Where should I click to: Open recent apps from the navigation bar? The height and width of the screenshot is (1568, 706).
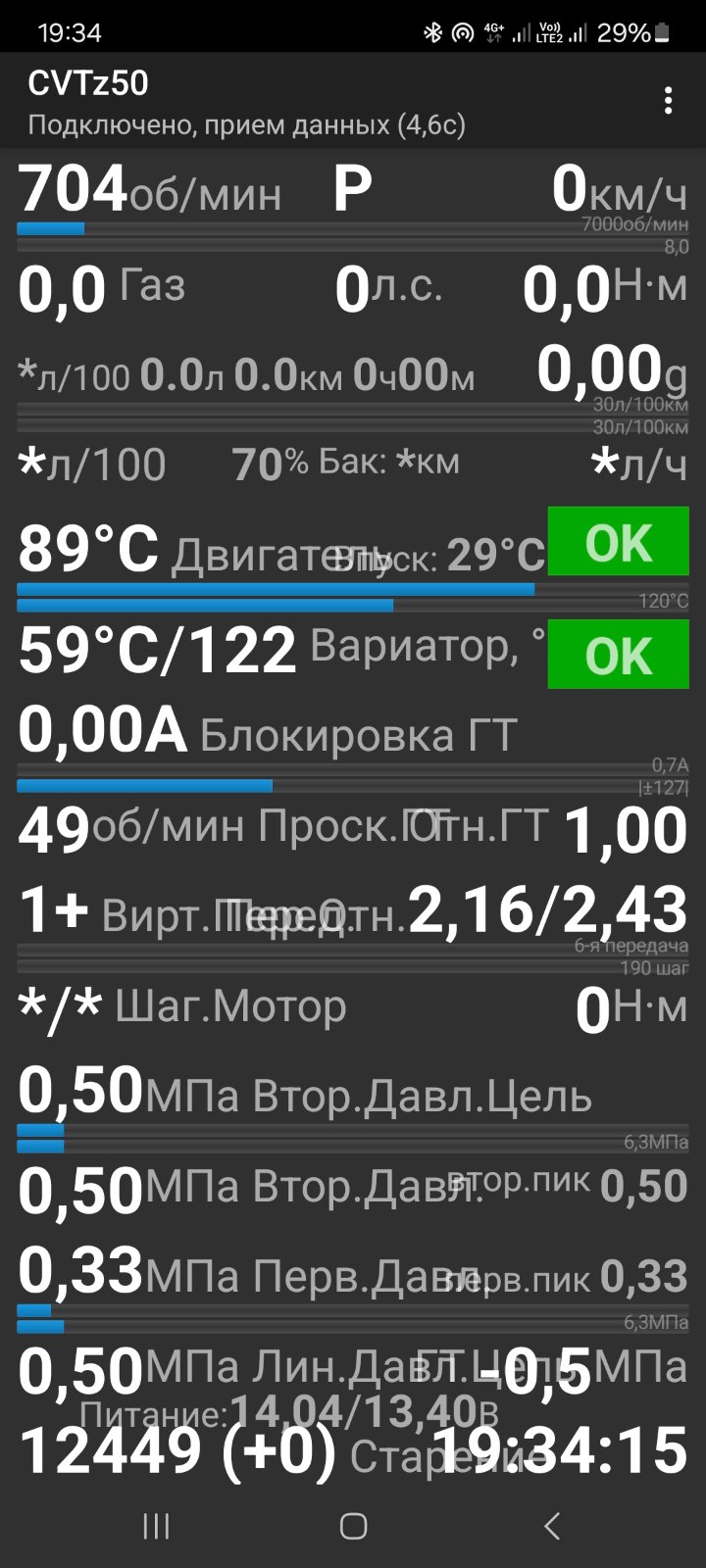click(x=156, y=1526)
